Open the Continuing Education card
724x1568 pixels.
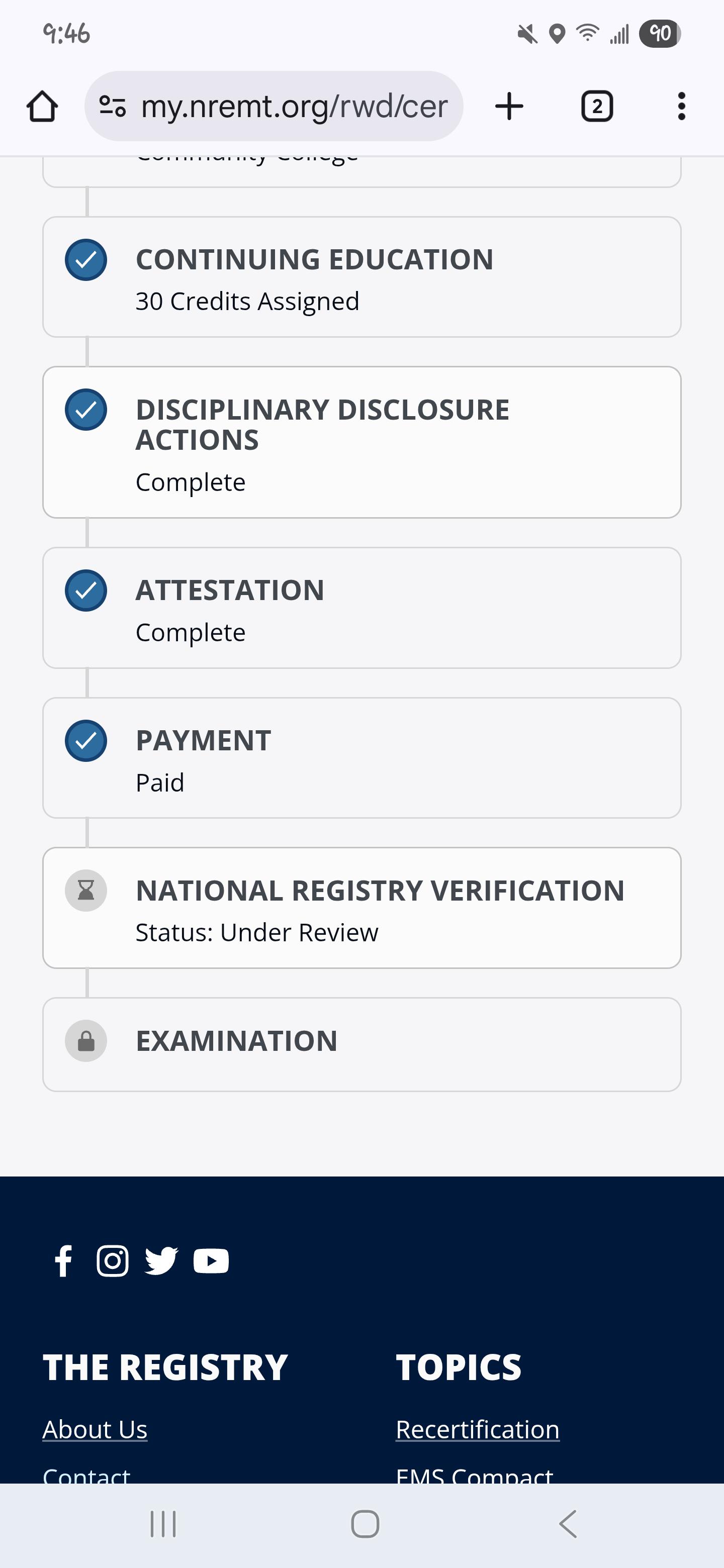(x=361, y=277)
